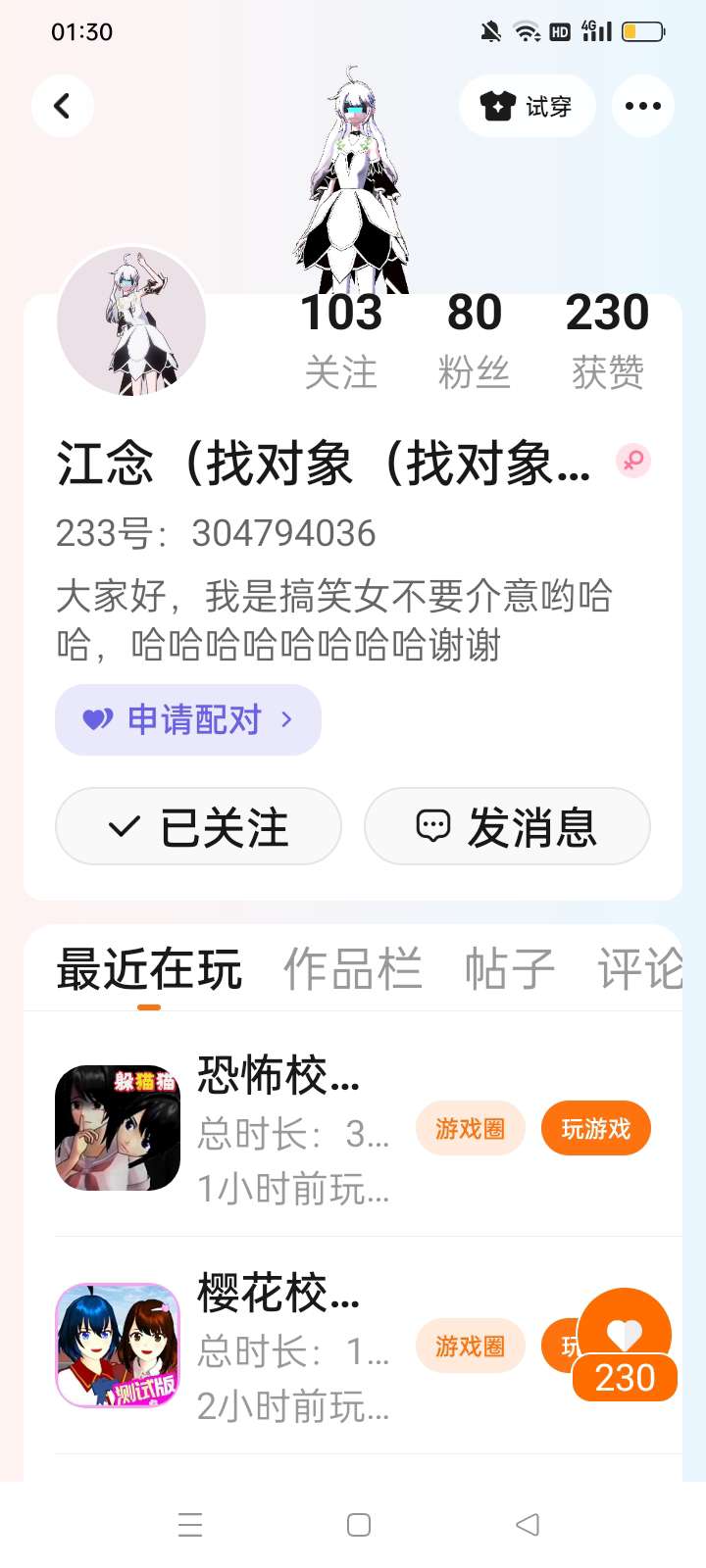Open the three-dot overflow menu
This screenshot has width=706, height=1568.
coord(643,106)
